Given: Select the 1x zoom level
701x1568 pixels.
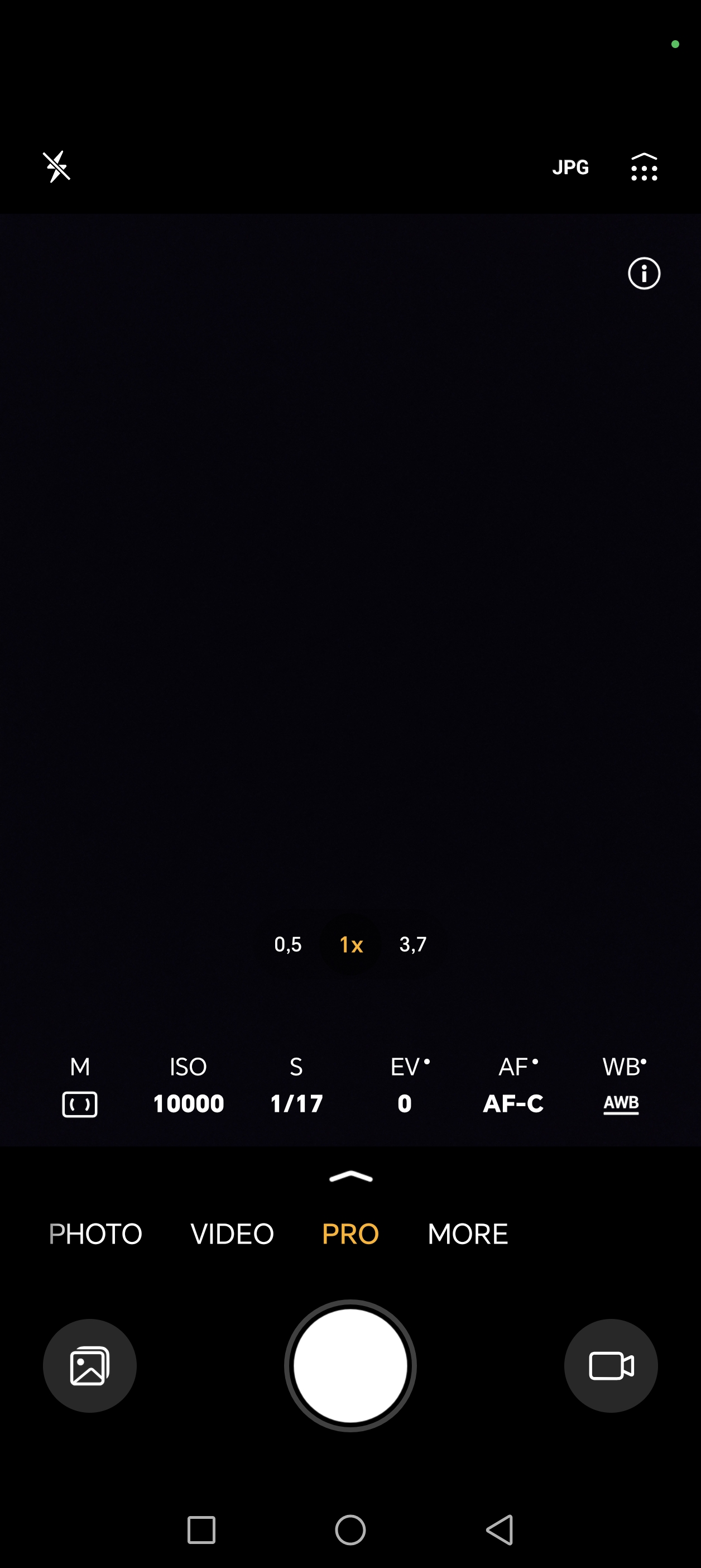Looking at the screenshot, I should (x=351, y=944).
